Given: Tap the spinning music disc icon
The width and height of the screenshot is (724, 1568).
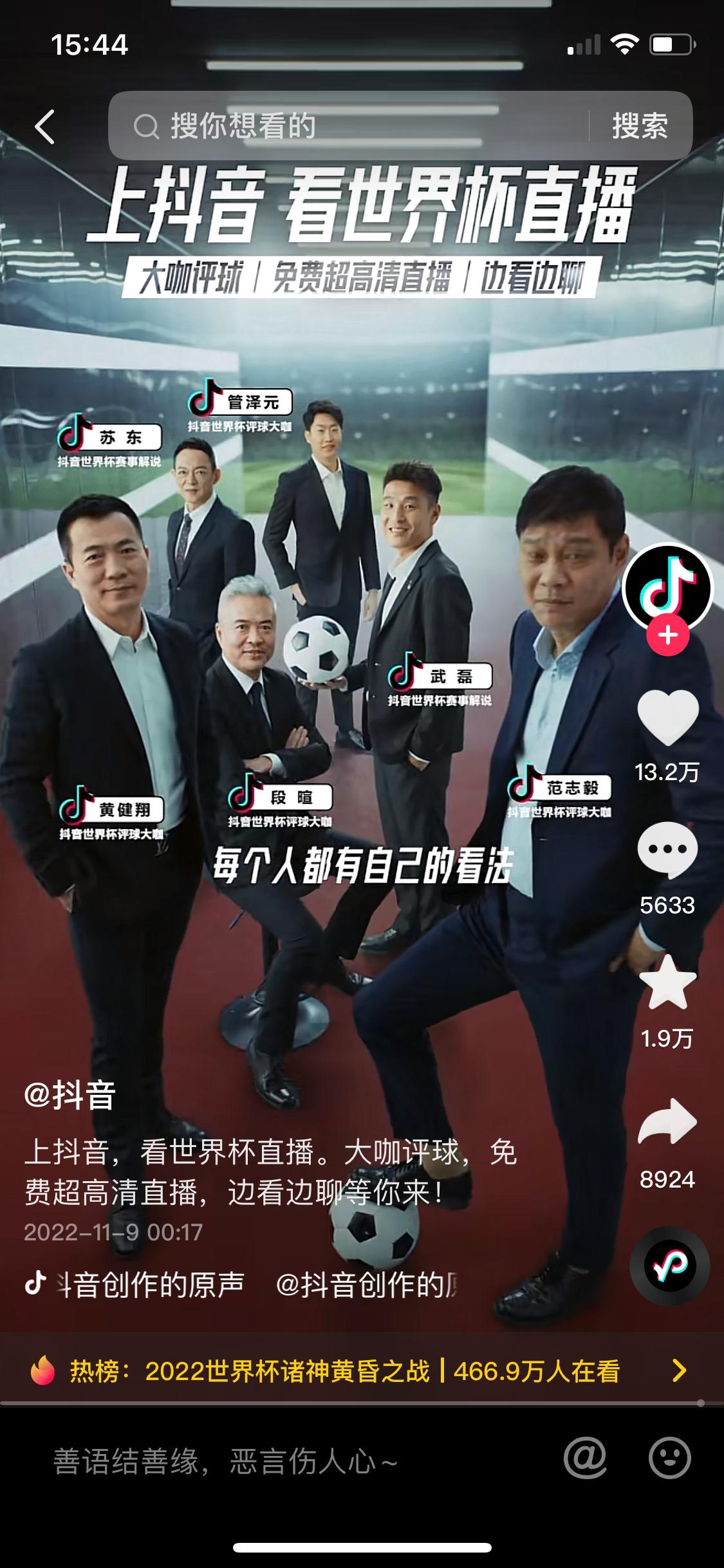Looking at the screenshot, I should point(671,1265).
